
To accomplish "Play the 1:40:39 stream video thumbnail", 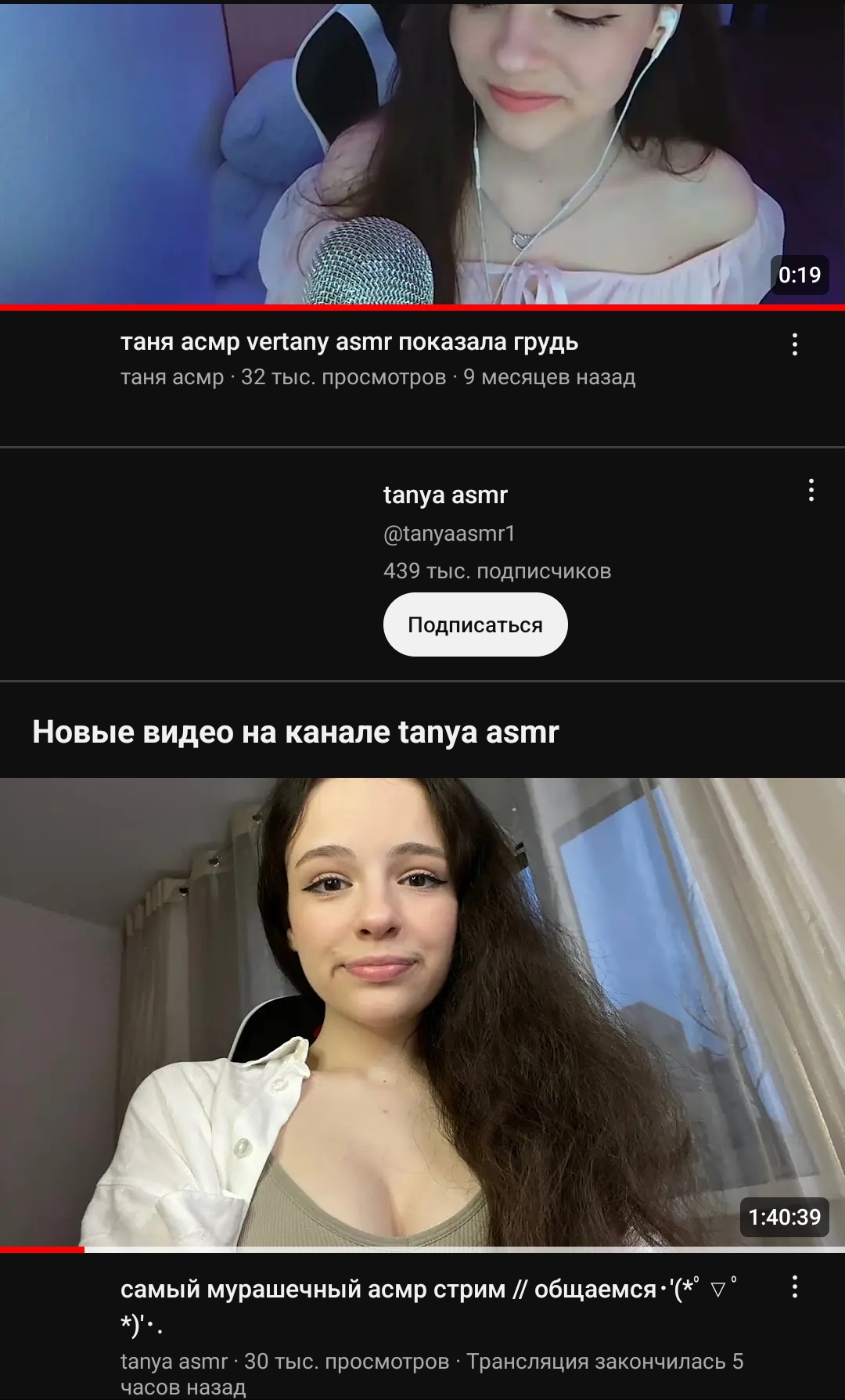I will pos(422,1014).
